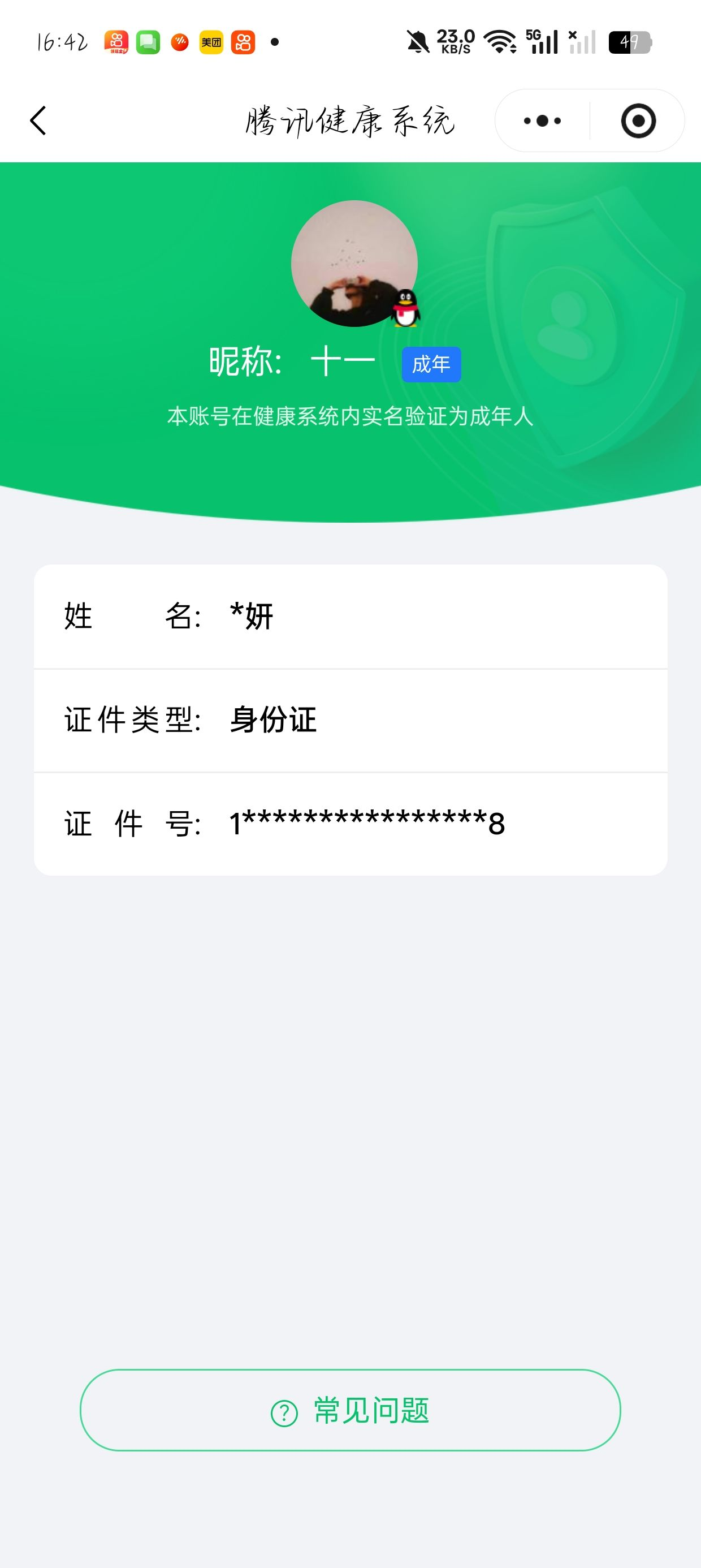Tap the QQ penguin icon on the avatar
This screenshot has height=1568, width=701.
[x=405, y=307]
